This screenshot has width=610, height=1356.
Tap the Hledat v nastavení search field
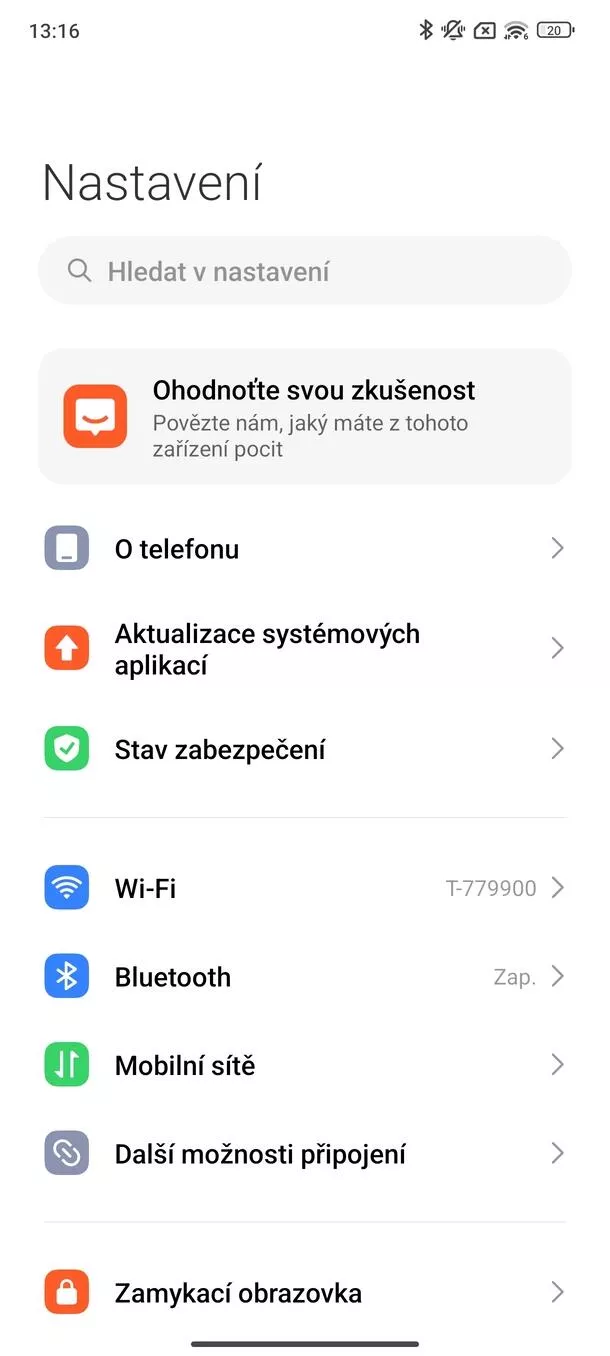[x=304, y=271]
